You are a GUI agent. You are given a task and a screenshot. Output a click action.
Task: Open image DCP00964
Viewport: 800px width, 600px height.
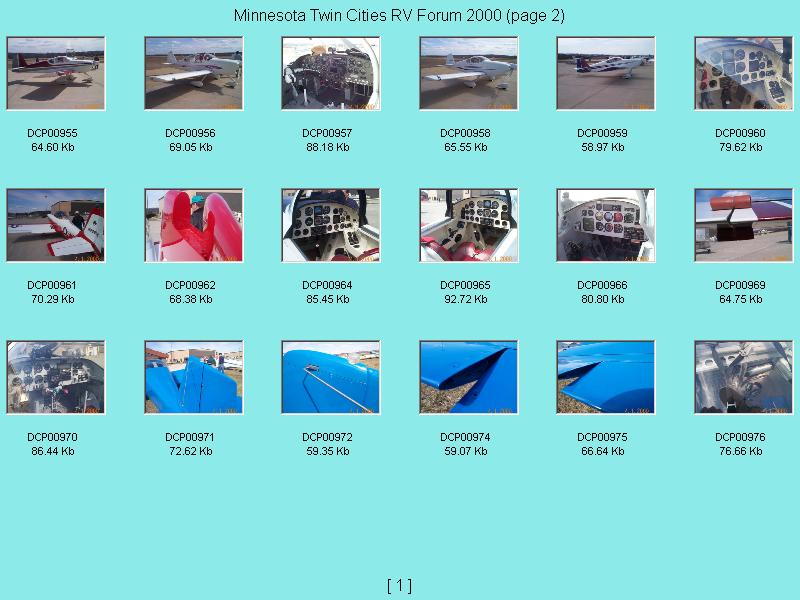[331, 225]
